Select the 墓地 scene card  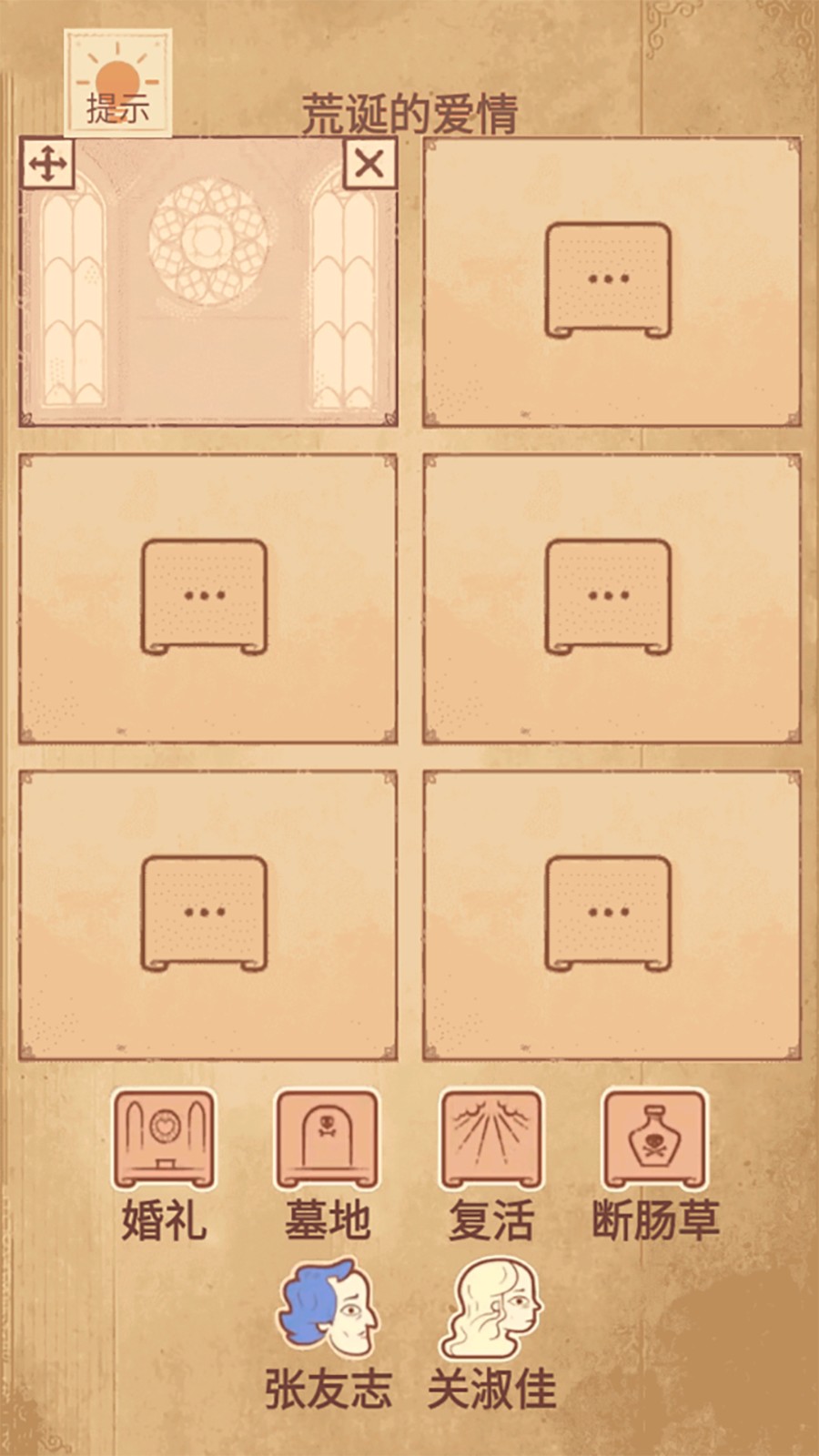point(327,1139)
